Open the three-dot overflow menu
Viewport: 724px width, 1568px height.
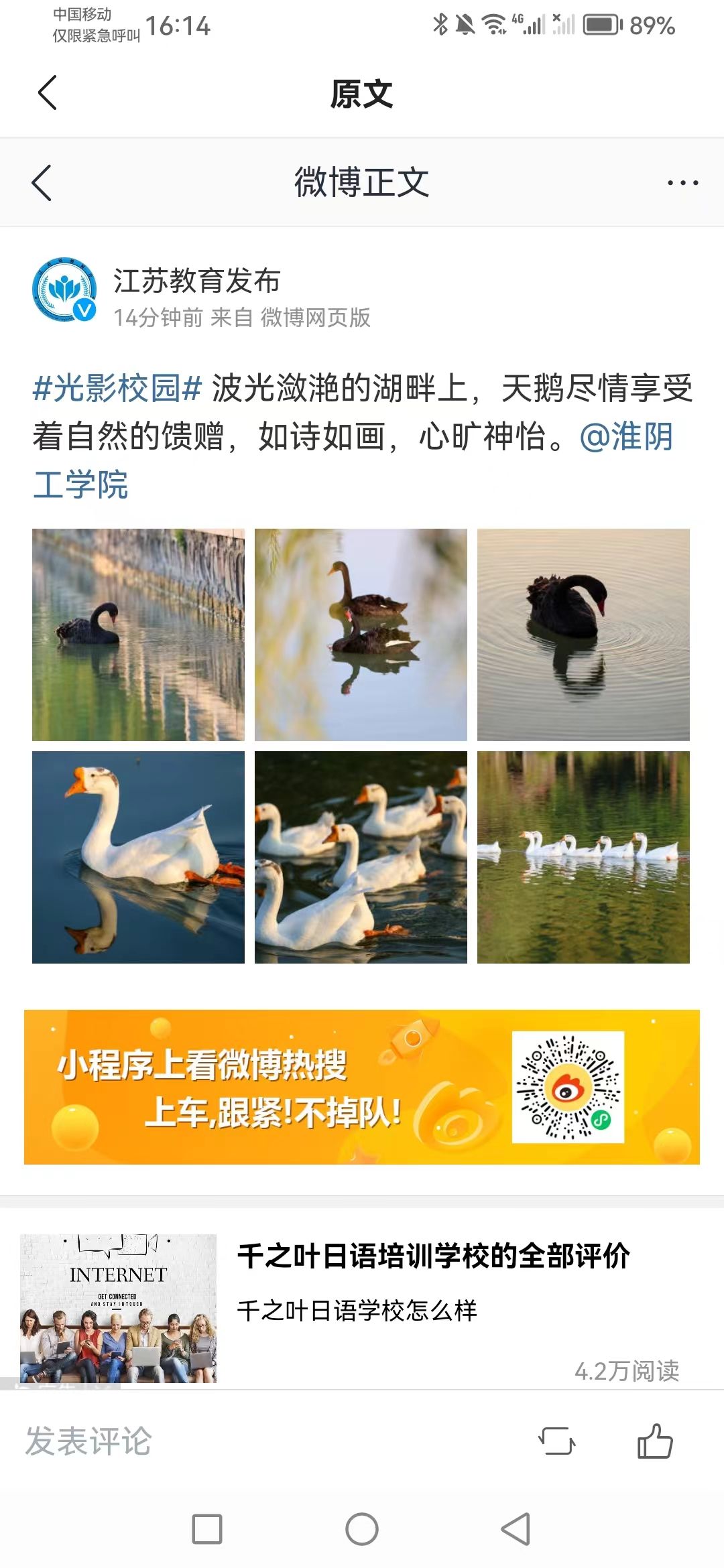point(682,182)
